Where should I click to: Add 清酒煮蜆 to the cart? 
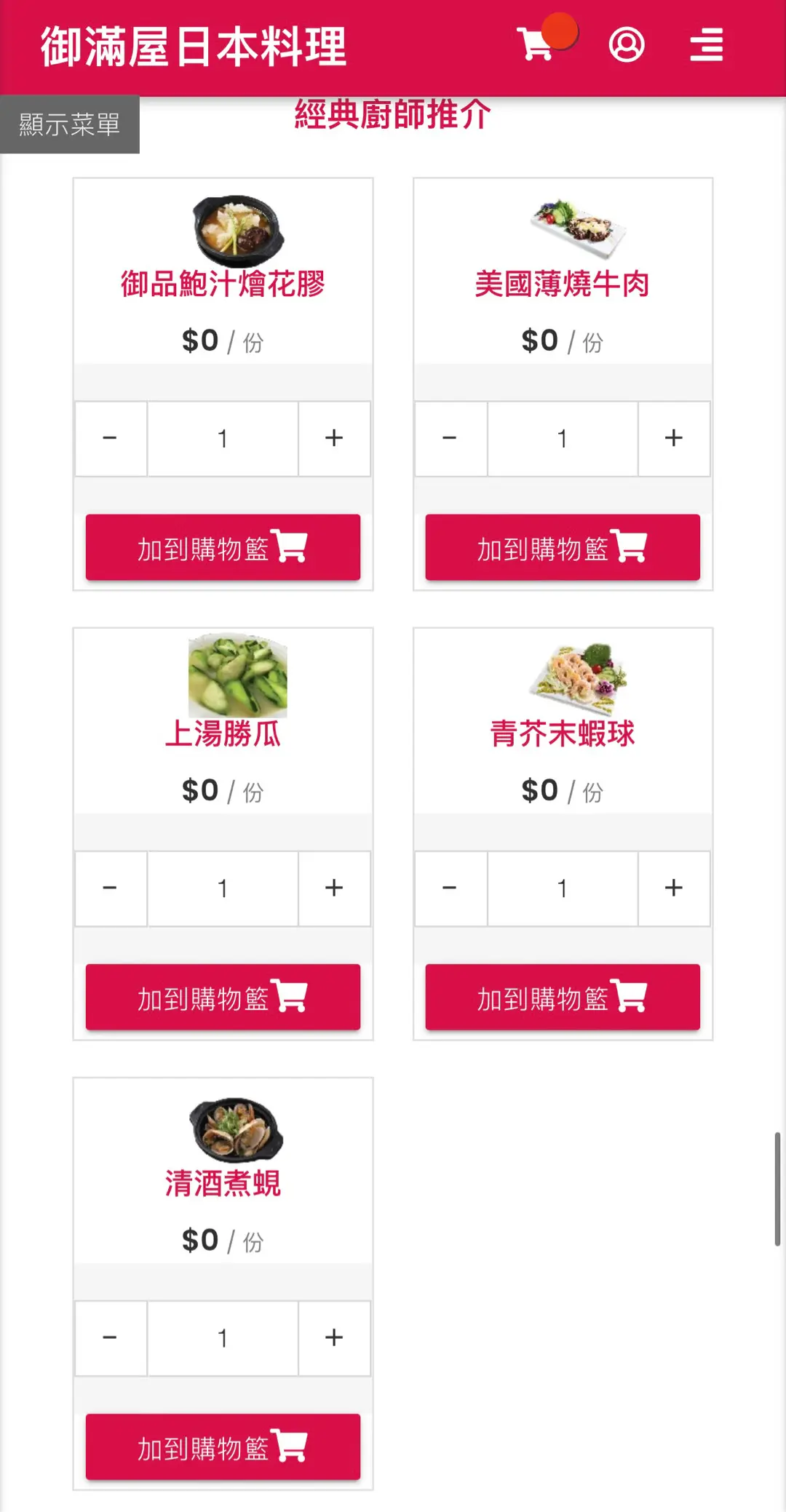coord(223,1447)
